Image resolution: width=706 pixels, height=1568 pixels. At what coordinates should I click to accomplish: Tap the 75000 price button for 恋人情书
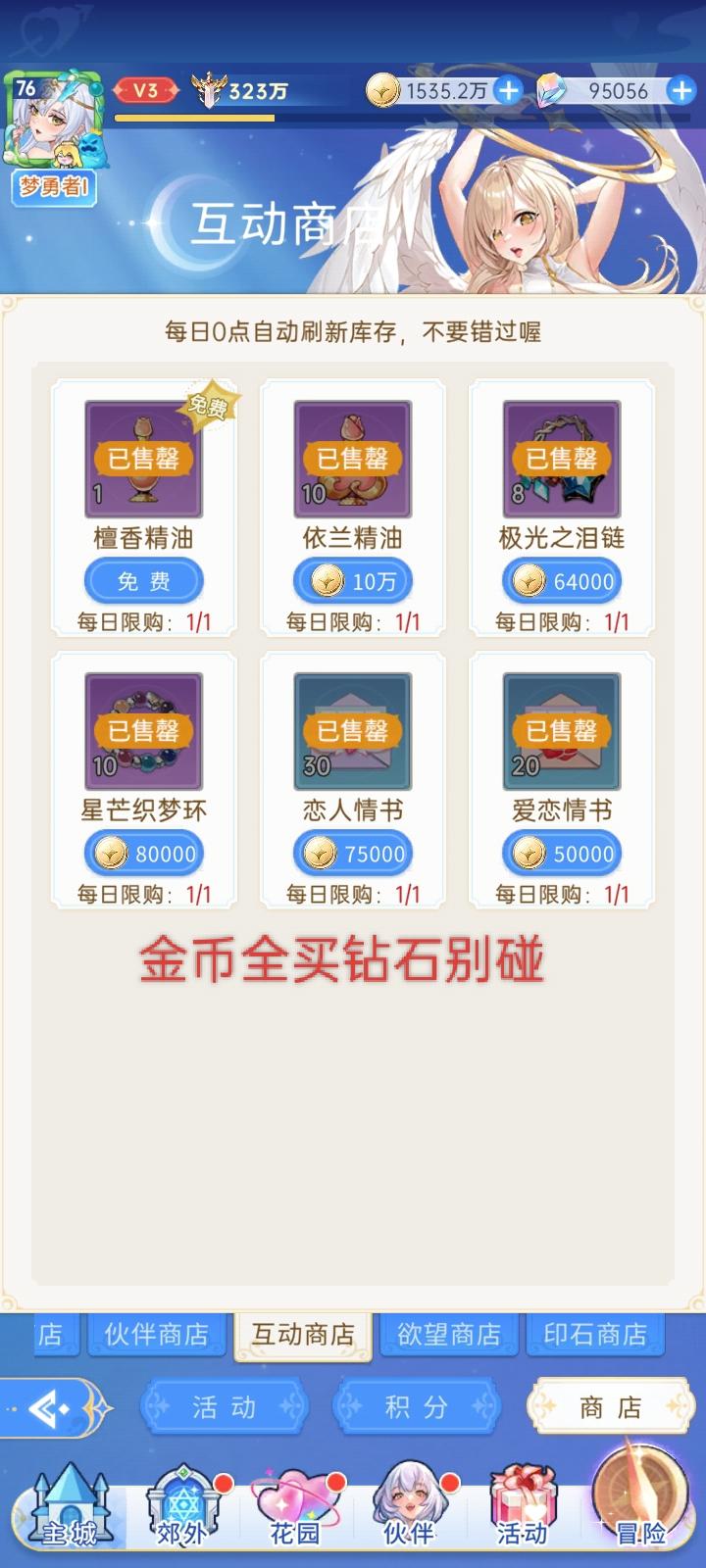coord(353,854)
